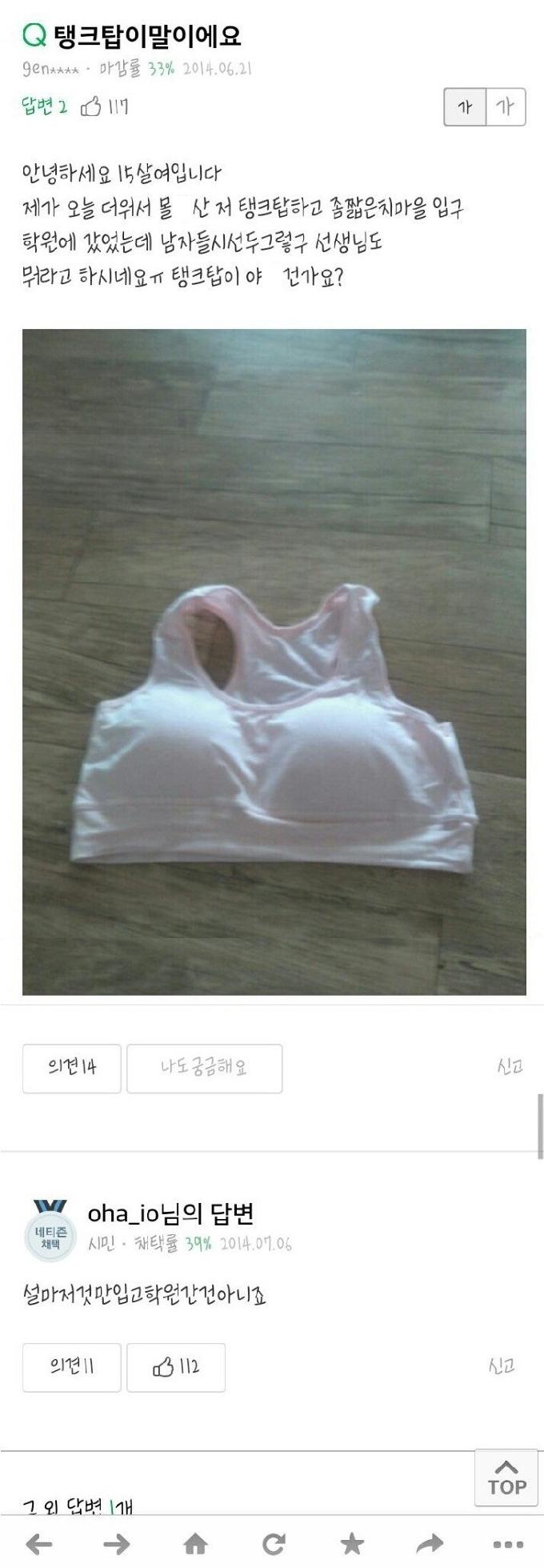
Task: Open oha_io's profile picture badge
Action: [50, 1230]
